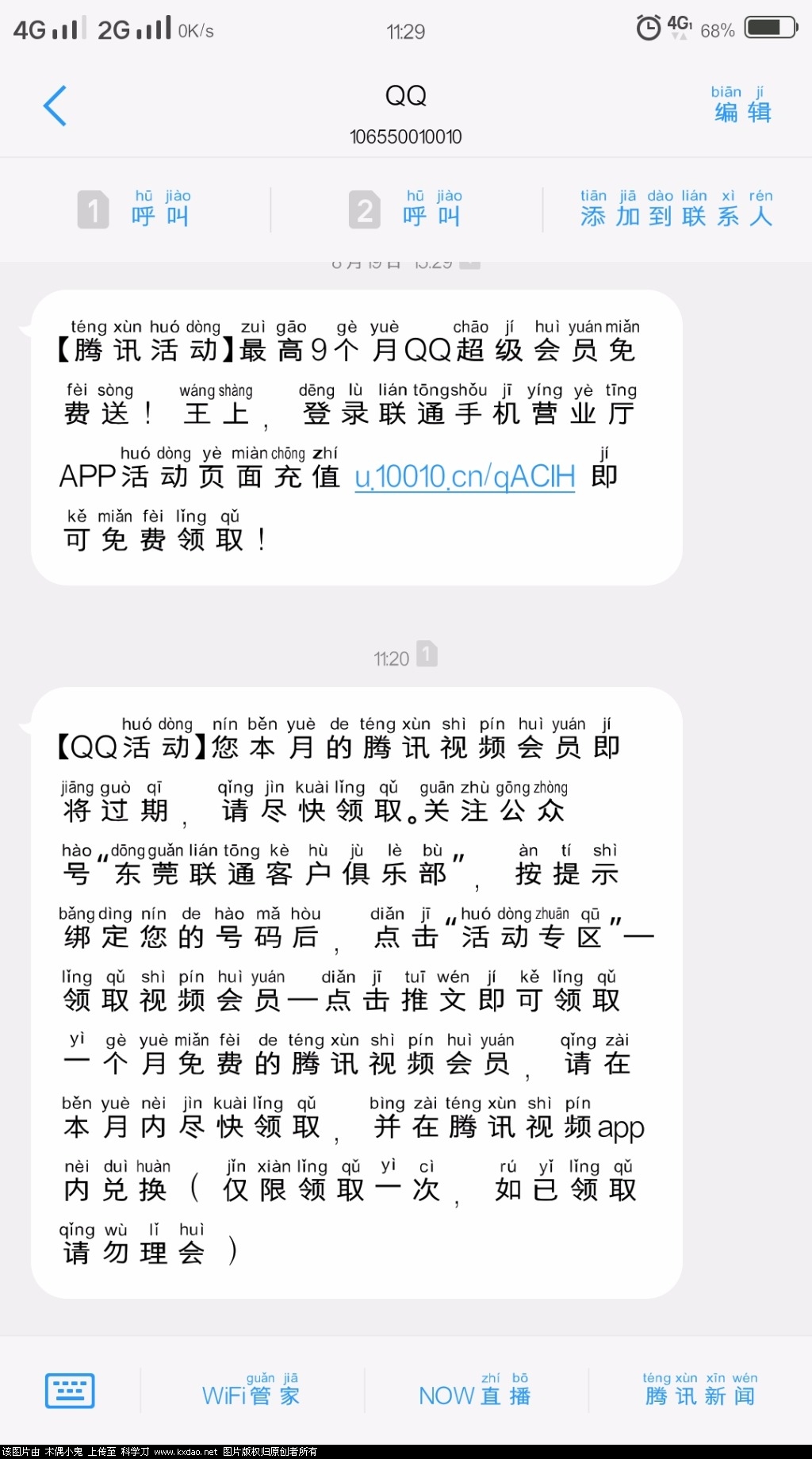
Task: Tap the 11:20 timestamp
Action: coord(392,657)
